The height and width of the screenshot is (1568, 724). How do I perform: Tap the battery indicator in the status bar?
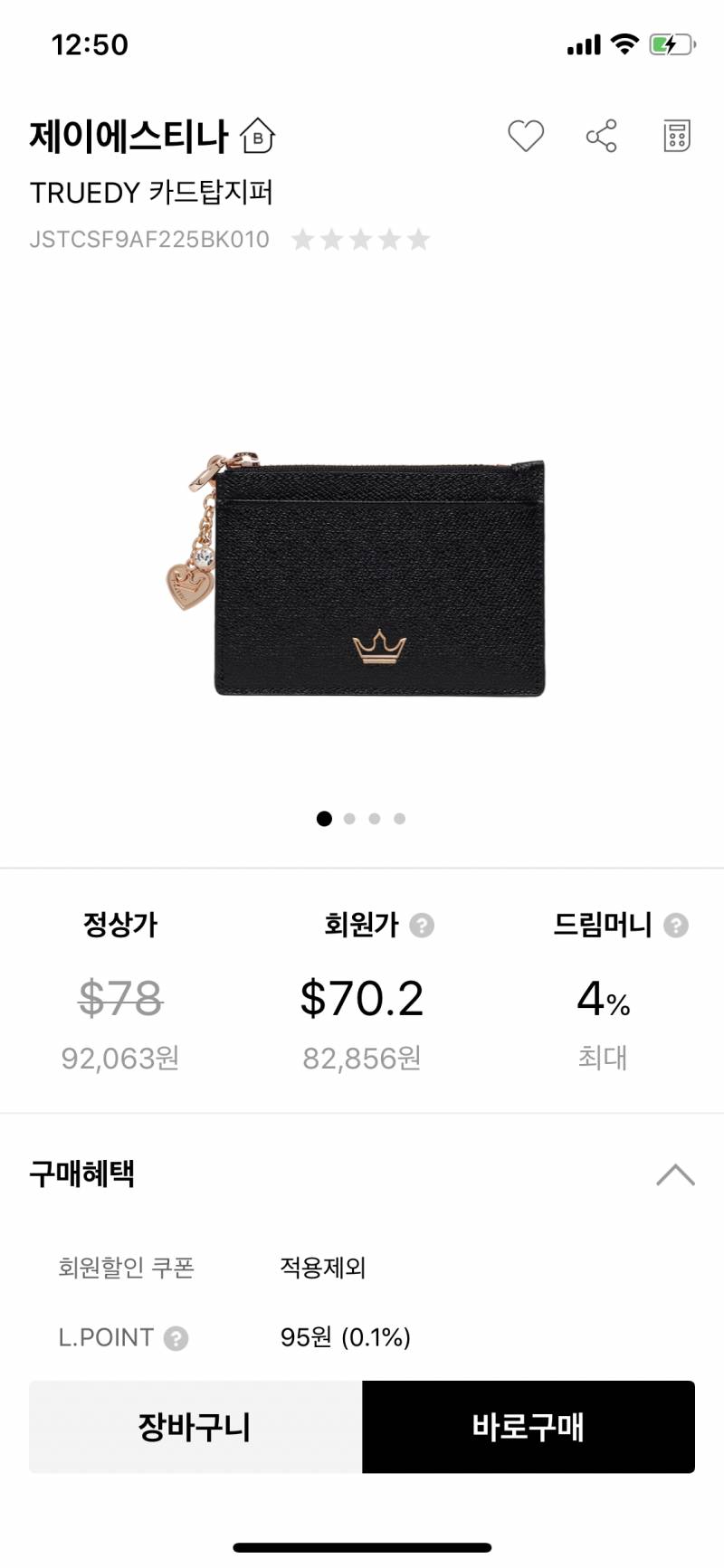(x=670, y=43)
